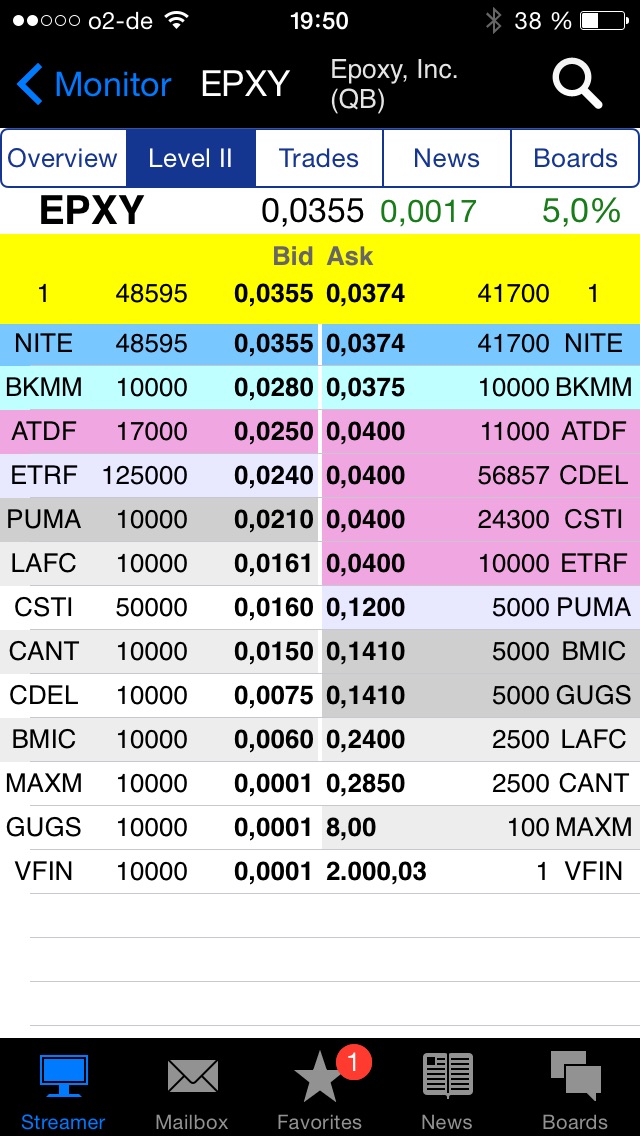This screenshot has width=640, height=1136.
Task: Go to News in the bottom bar
Action: (x=447, y=1089)
